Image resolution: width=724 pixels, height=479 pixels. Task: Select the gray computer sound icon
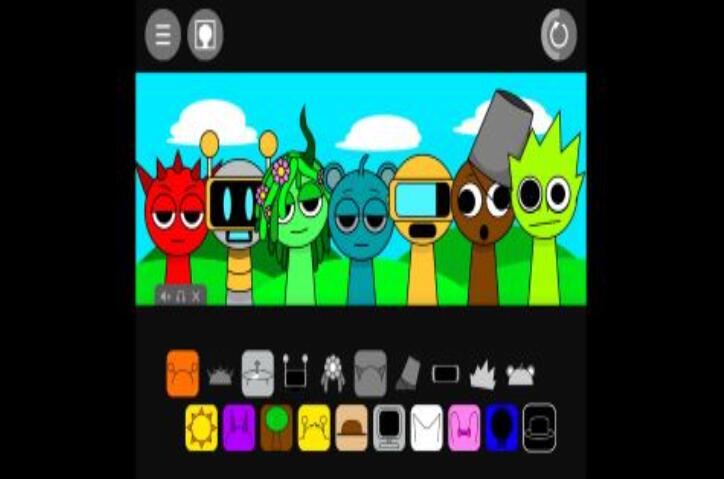click(x=389, y=427)
